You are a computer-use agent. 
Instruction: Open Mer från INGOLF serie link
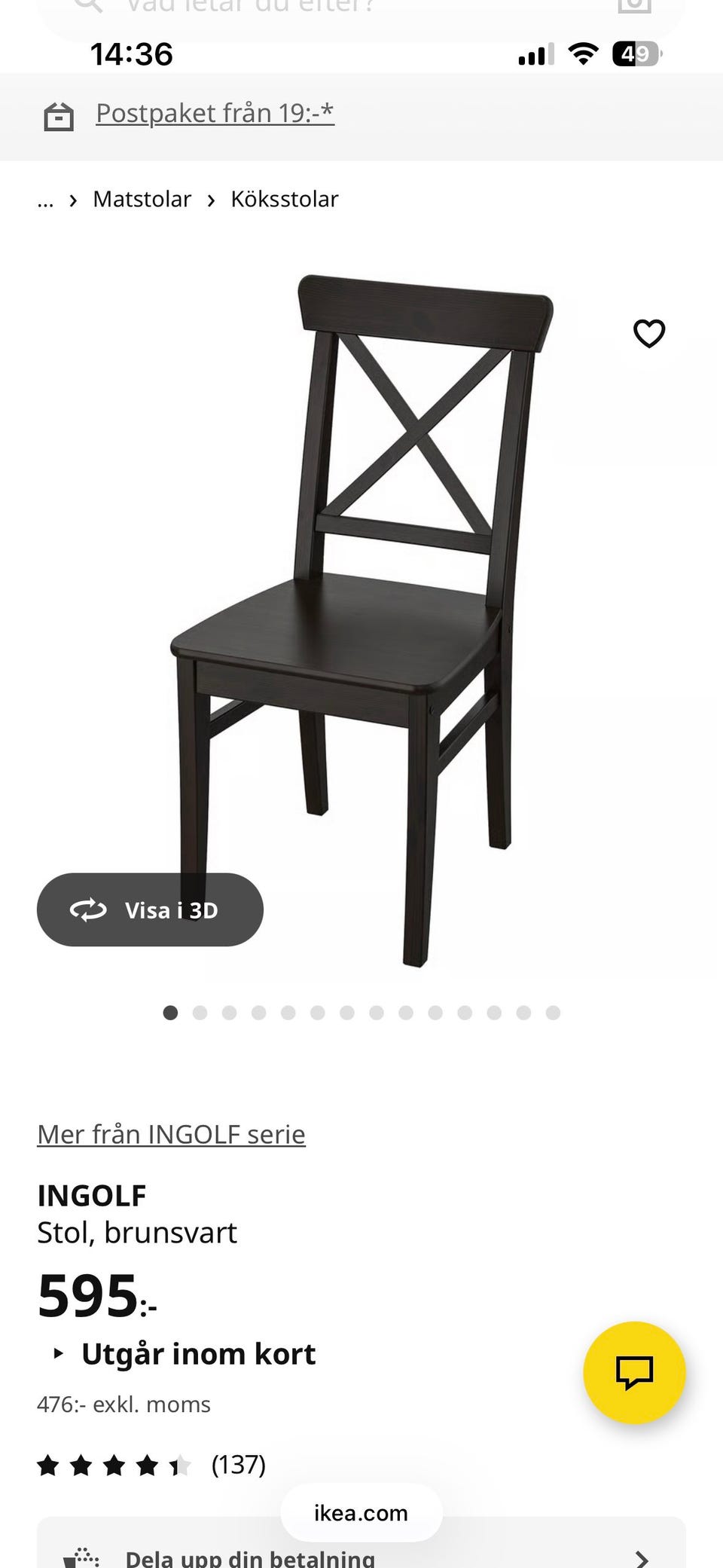pos(171,1133)
